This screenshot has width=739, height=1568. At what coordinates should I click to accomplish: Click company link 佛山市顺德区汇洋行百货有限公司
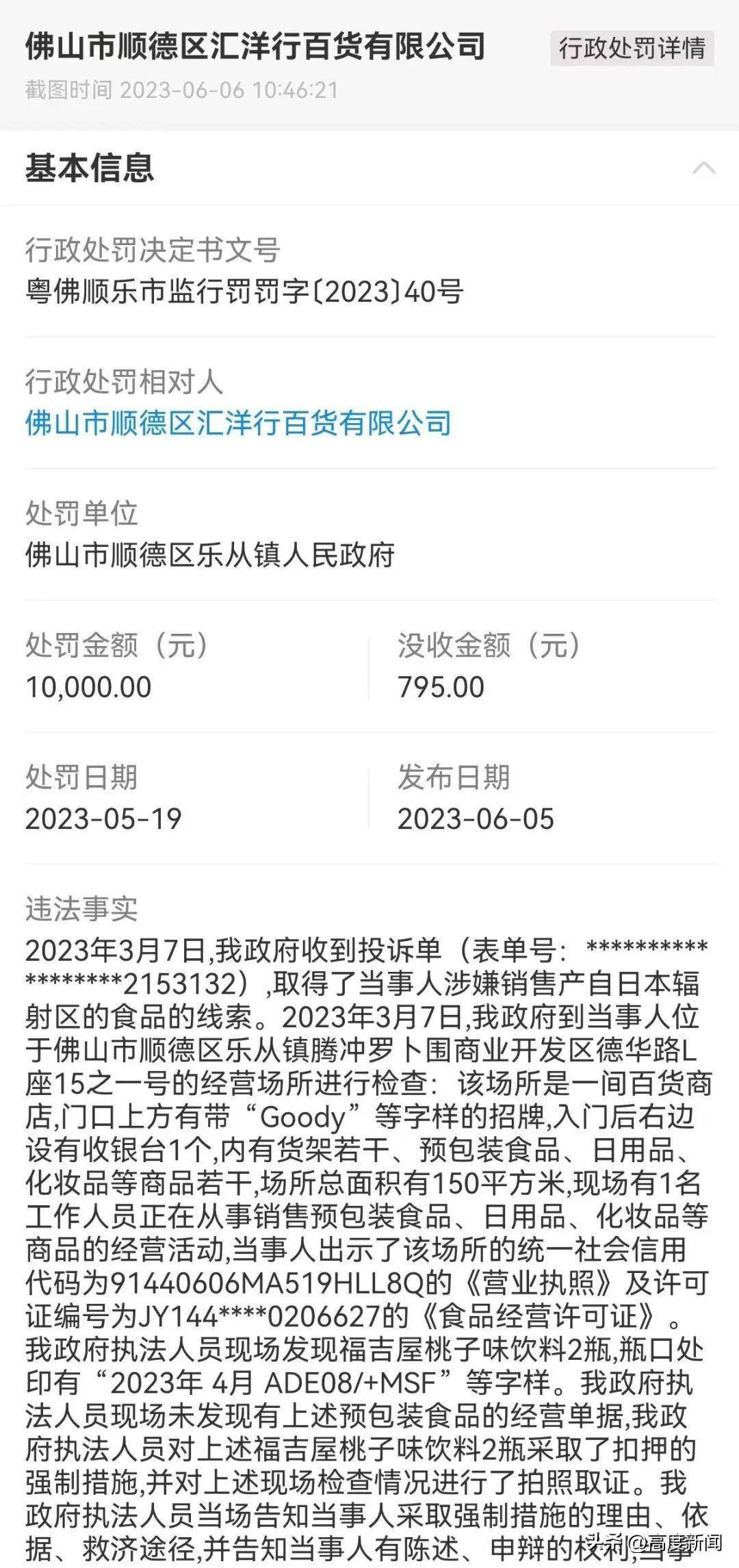tap(239, 424)
